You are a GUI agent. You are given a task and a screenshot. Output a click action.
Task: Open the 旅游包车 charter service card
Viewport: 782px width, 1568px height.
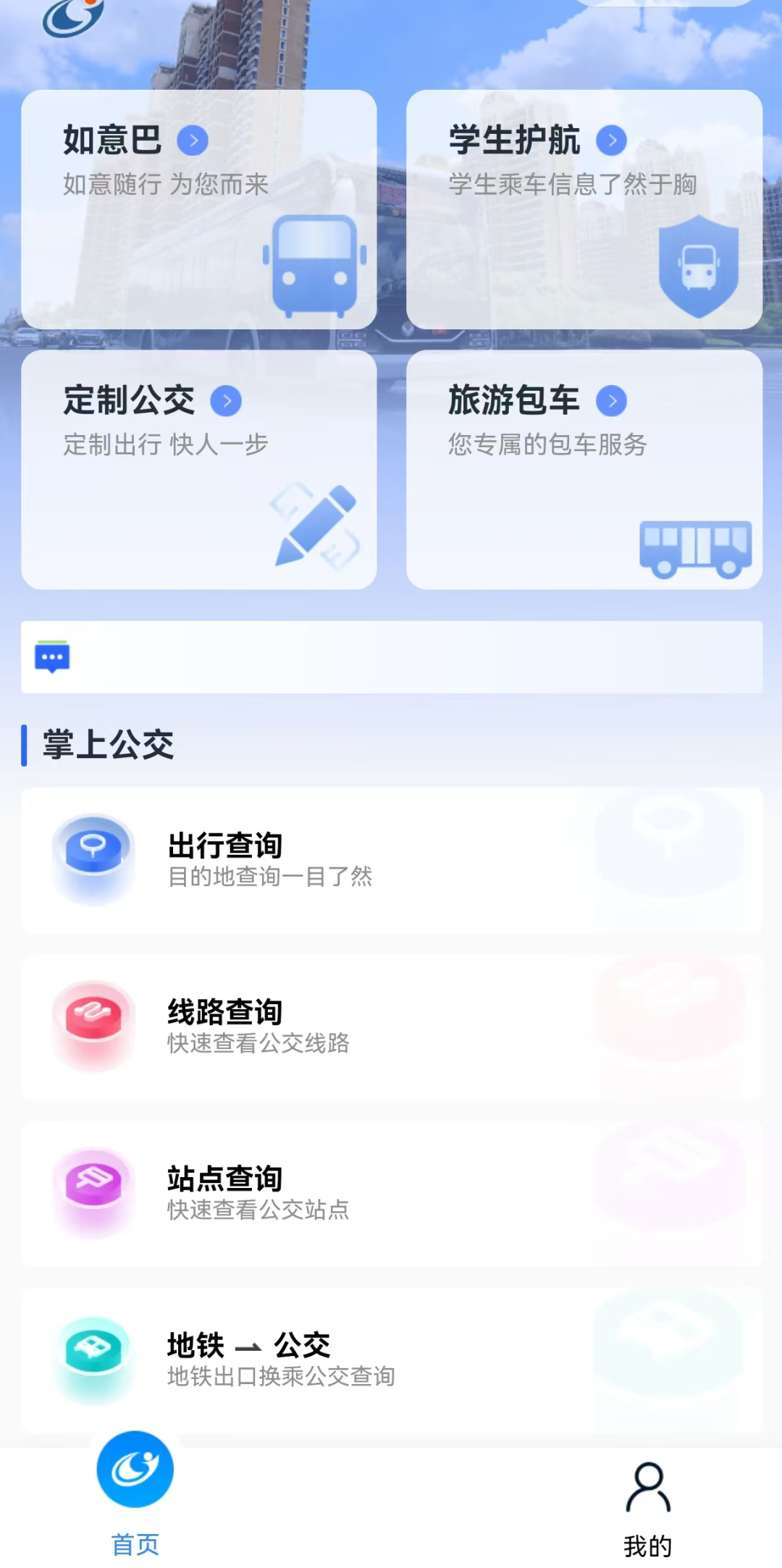584,469
